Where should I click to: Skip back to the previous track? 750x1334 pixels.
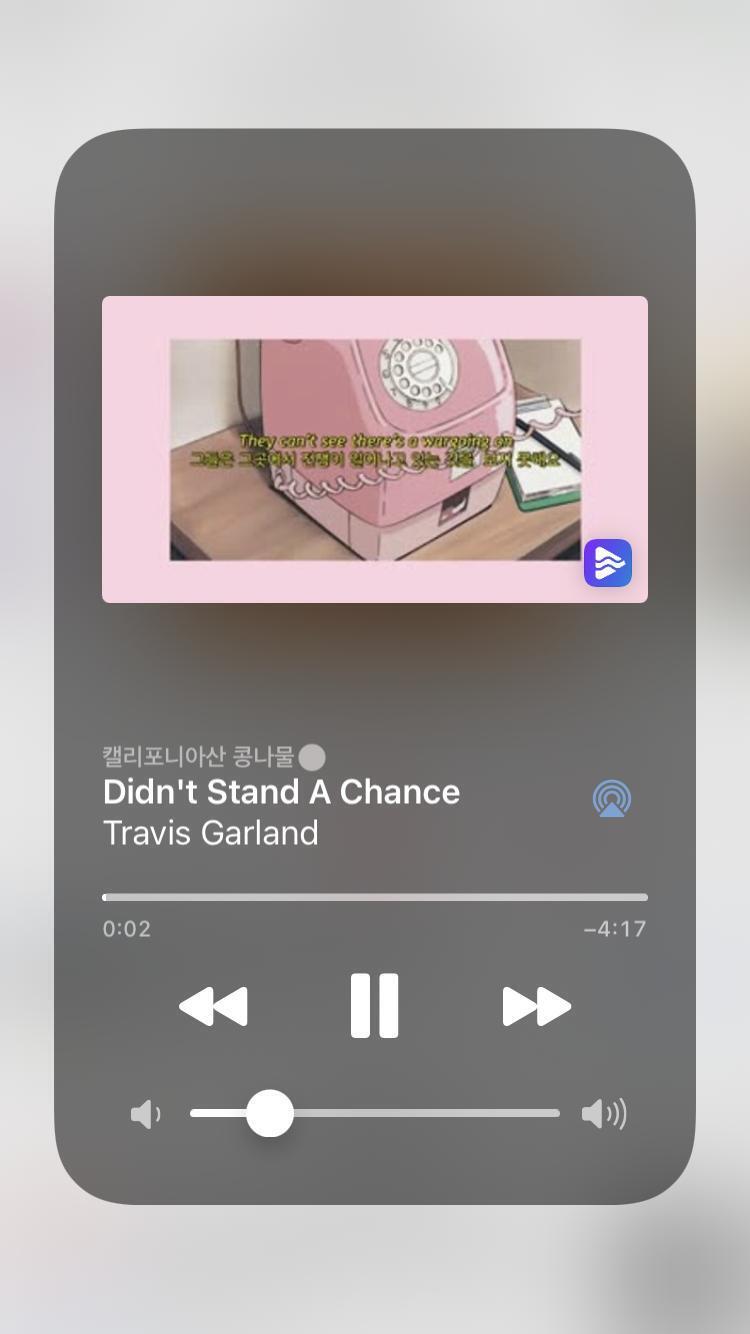coord(213,1006)
